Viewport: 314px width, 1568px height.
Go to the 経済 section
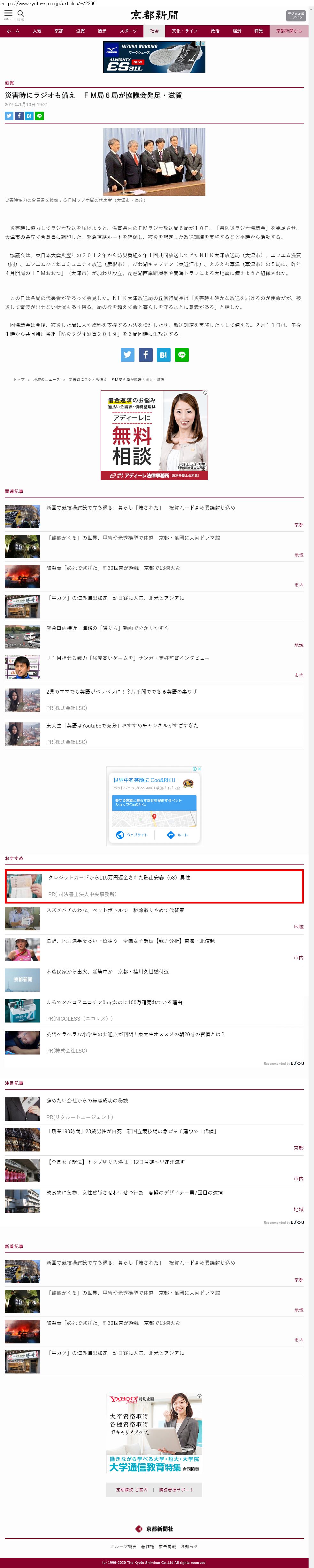pyautogui.click(x=237, y=31)
